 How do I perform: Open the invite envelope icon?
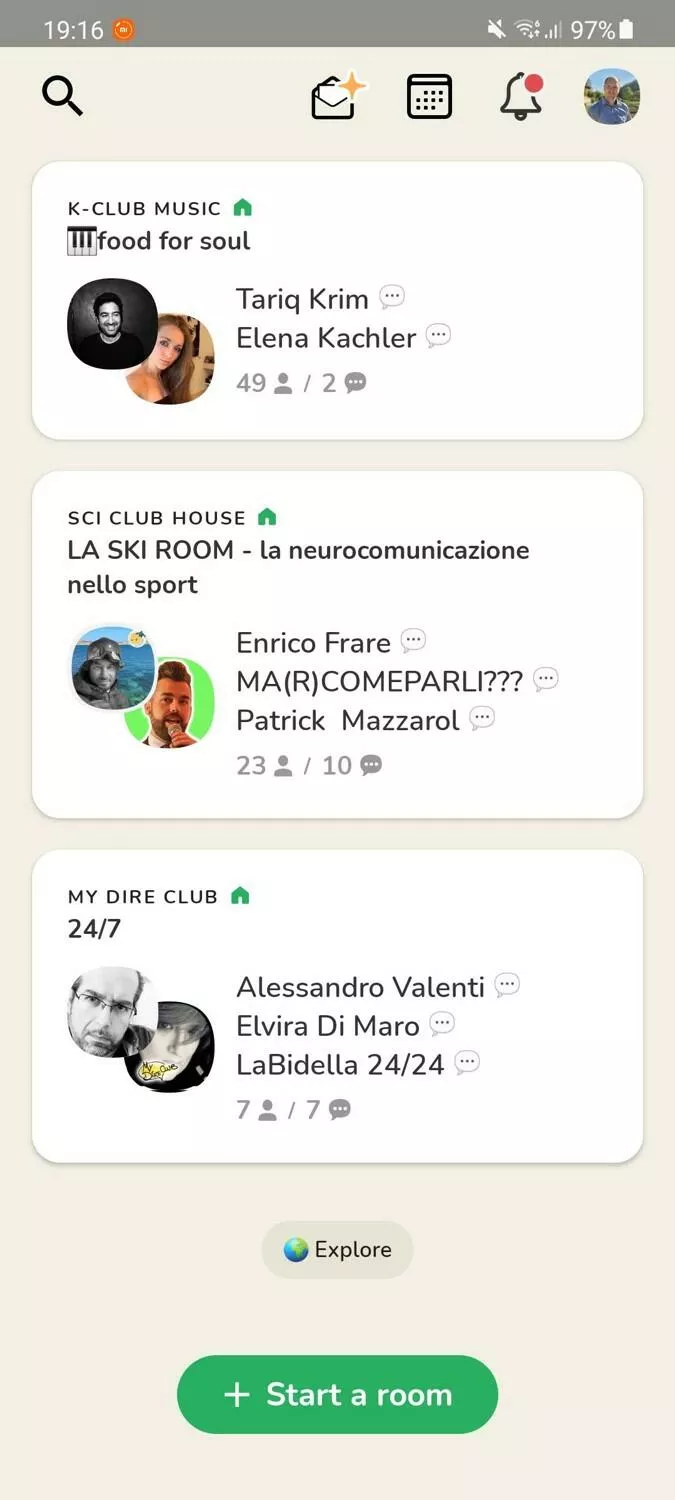[x=337, y=97]
